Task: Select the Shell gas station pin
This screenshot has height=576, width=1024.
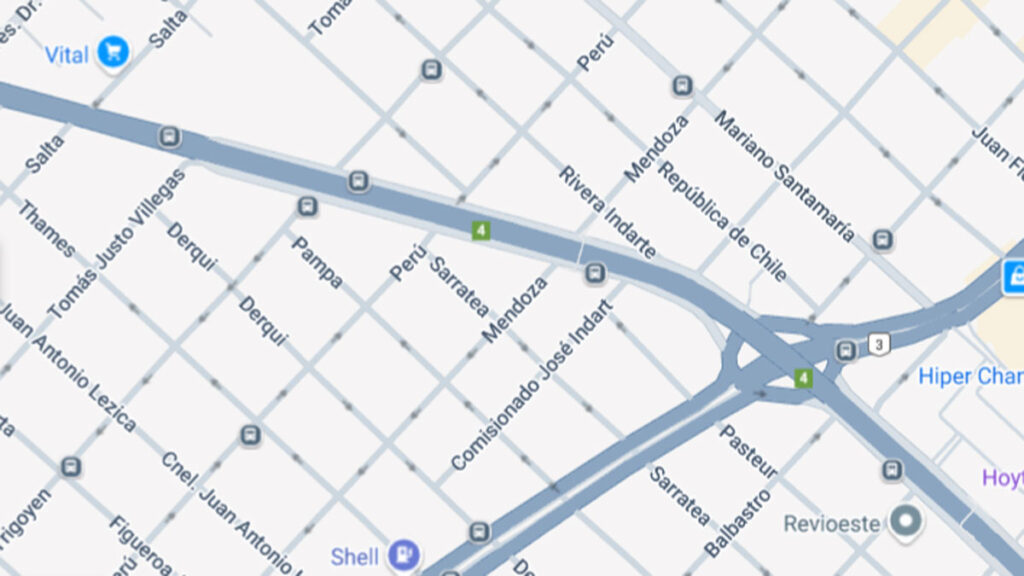Action: pos(404,555)
